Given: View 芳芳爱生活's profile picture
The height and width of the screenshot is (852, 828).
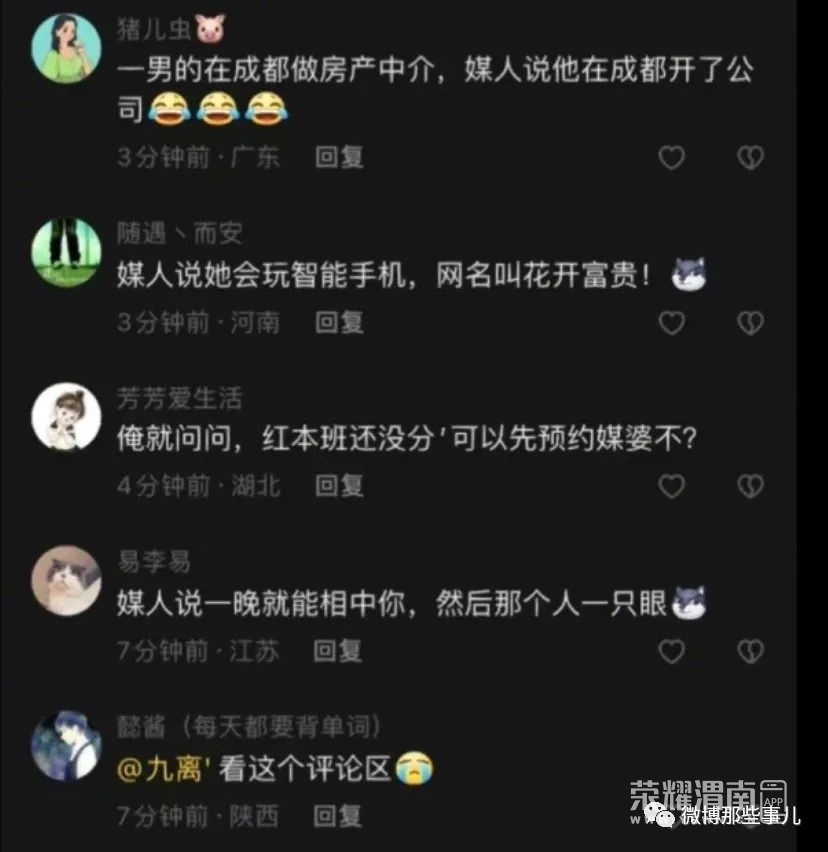Looking at the screenshot, I should click(x=66, y=416).
